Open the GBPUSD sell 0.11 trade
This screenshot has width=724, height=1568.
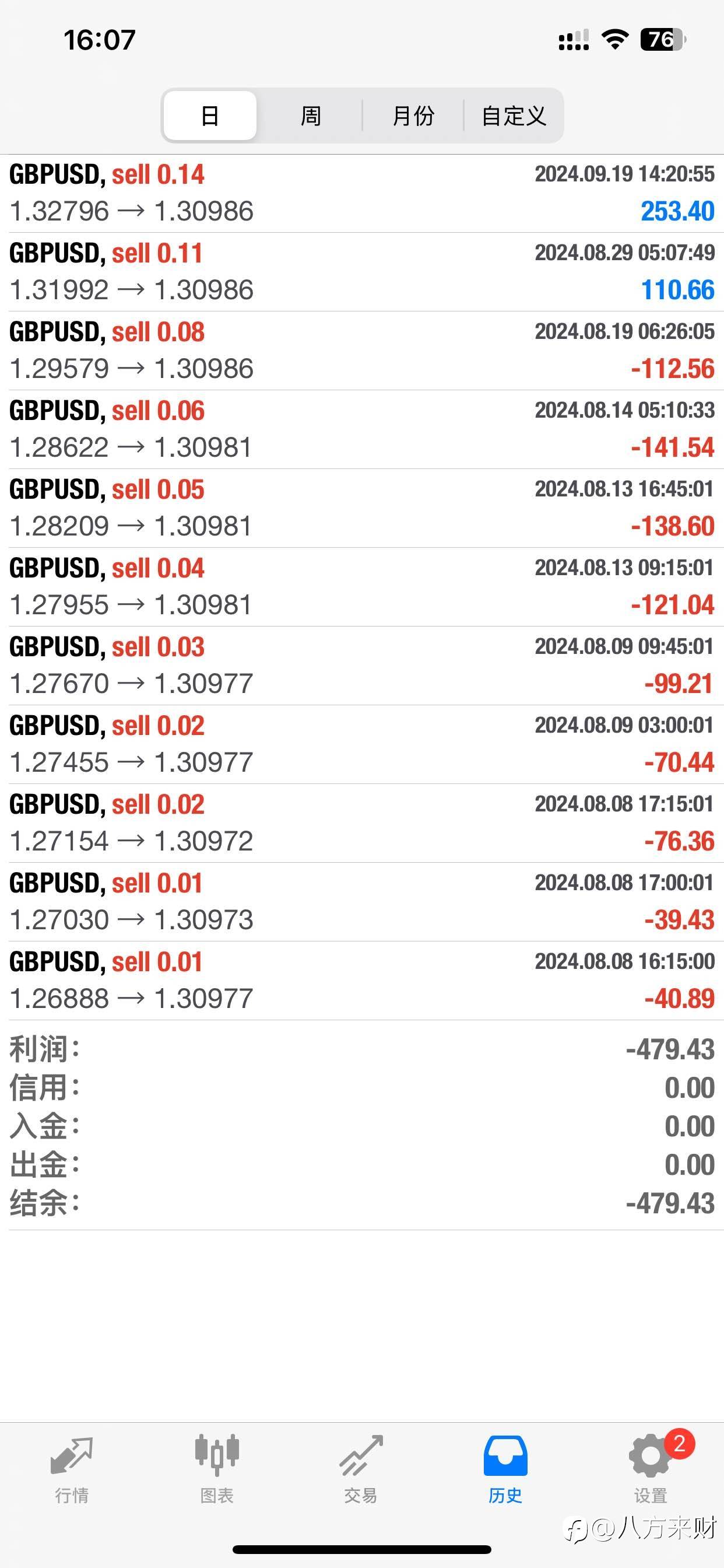pos(362,271)
